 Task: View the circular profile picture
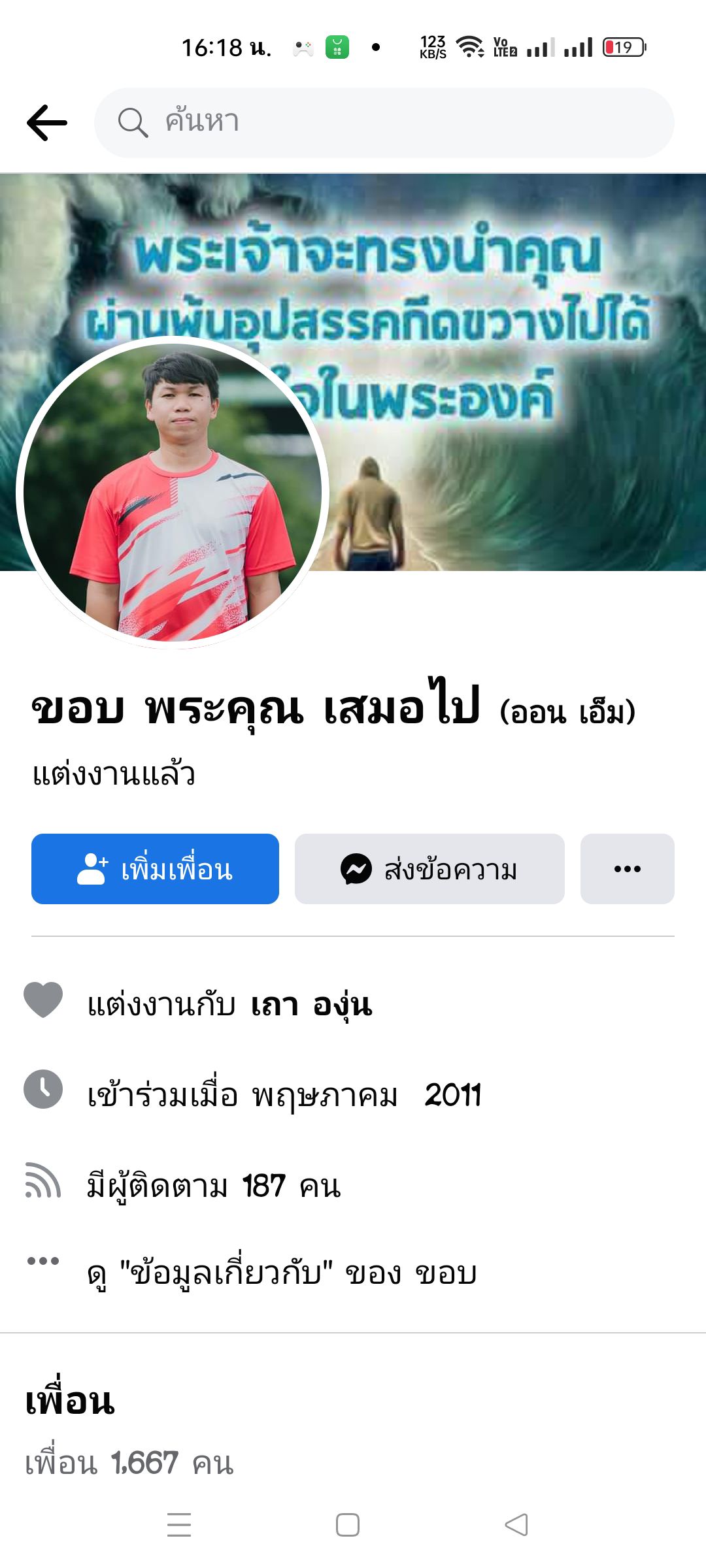click(173, 493)
